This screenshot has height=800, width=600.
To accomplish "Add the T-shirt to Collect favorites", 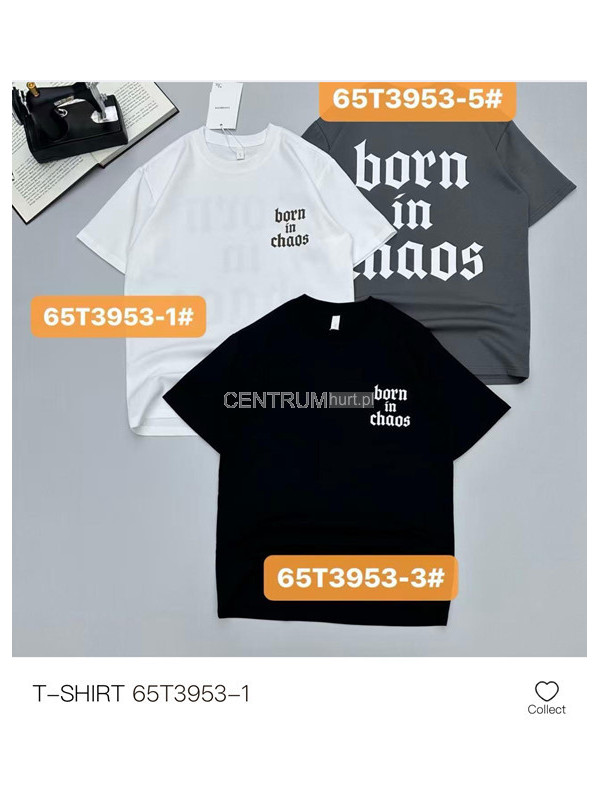I will coord(546,696).
